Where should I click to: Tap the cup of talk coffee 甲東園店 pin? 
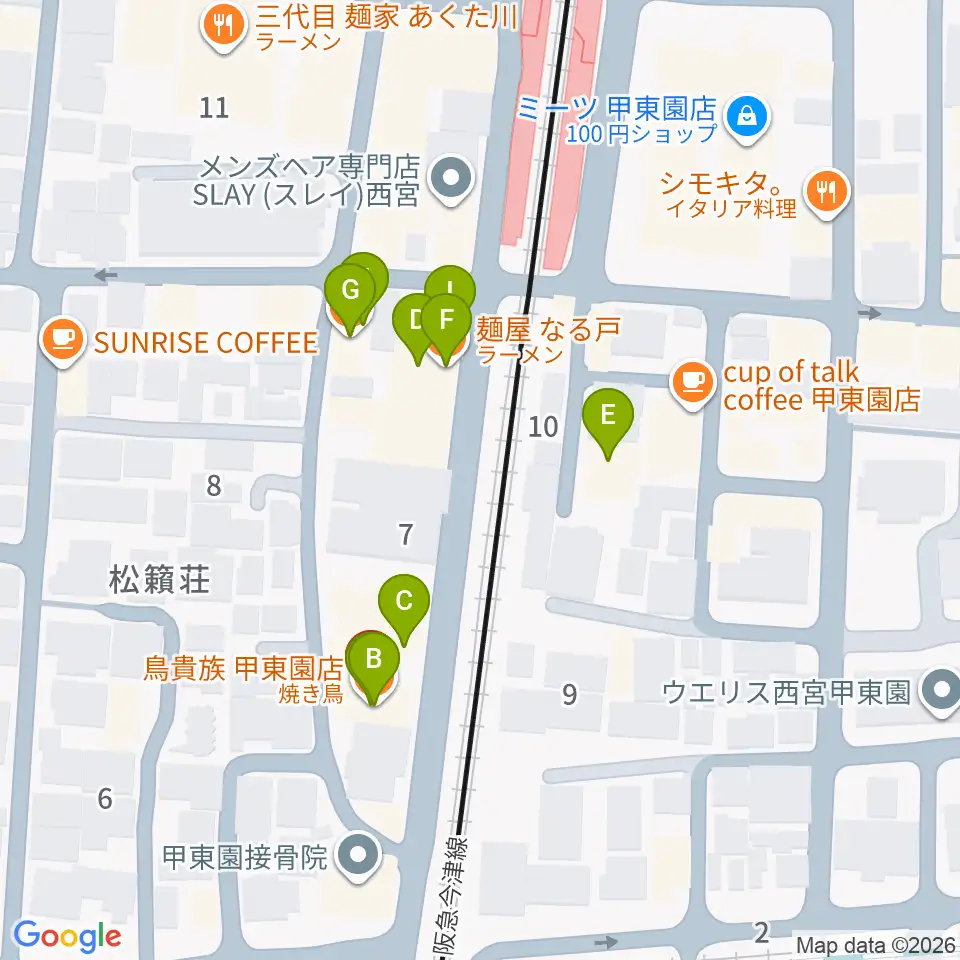(693, 386)
